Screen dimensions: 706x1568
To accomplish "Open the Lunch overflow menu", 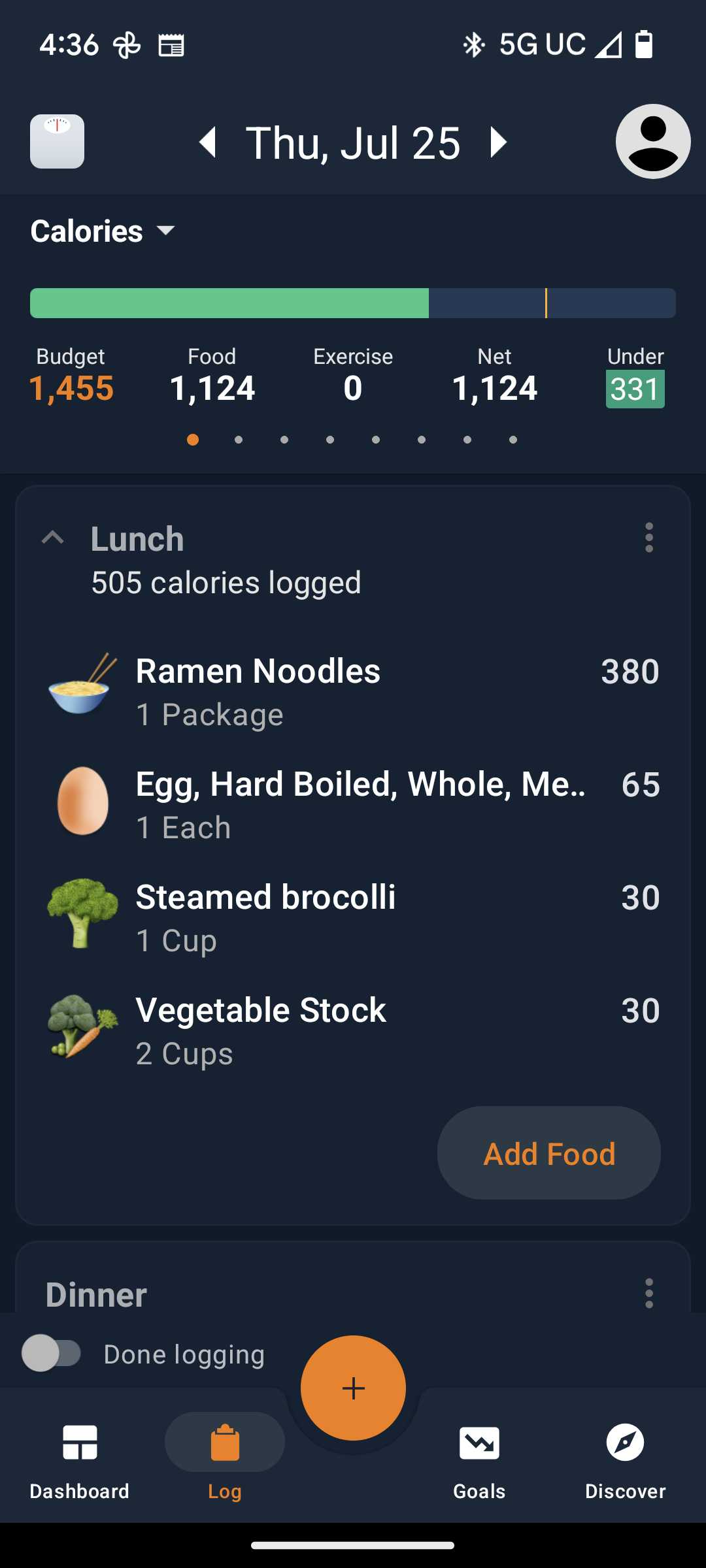I will coord(648,537).
